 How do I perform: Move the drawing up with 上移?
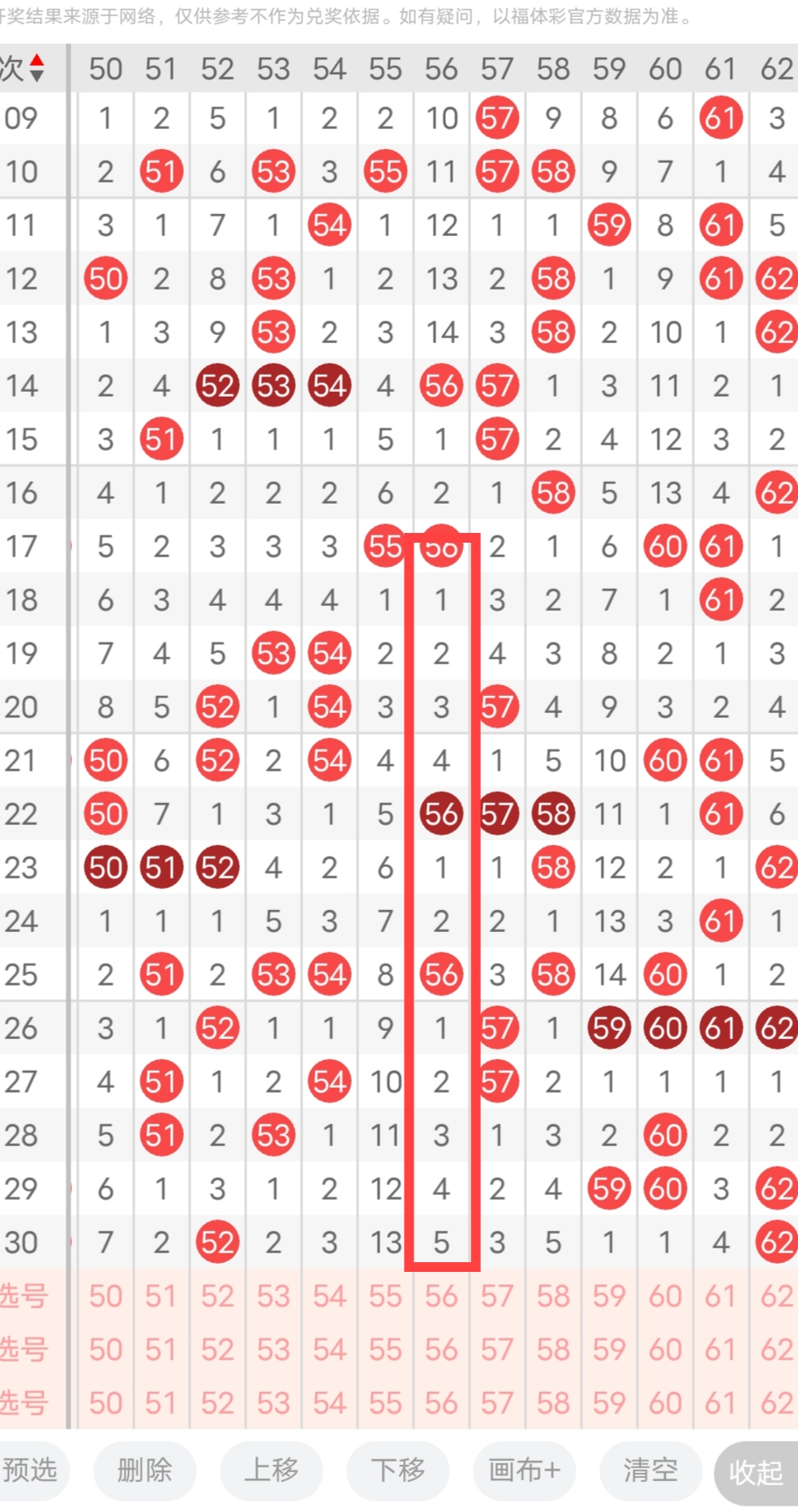point(271,1470)
